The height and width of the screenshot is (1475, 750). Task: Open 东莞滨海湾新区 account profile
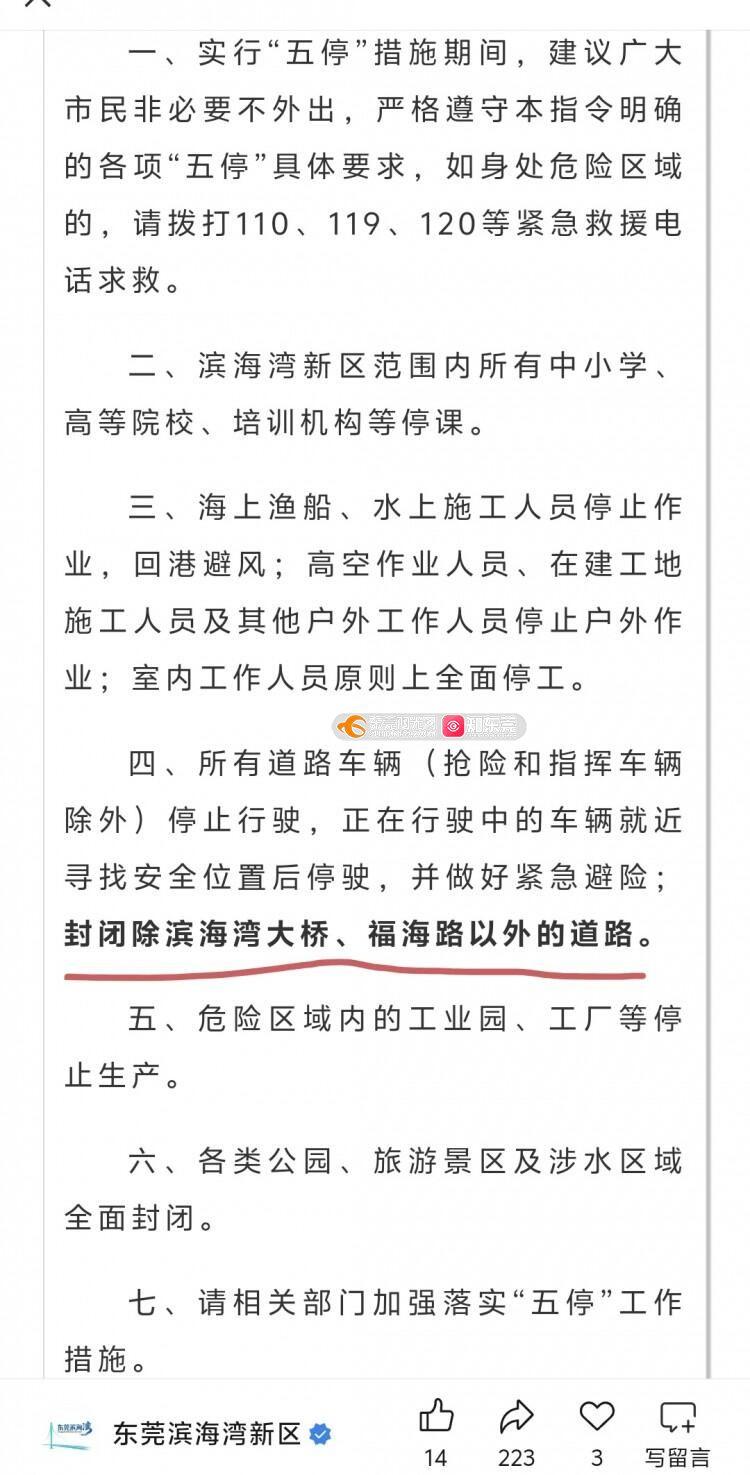pyautogui.click(x=207, y=1434)
